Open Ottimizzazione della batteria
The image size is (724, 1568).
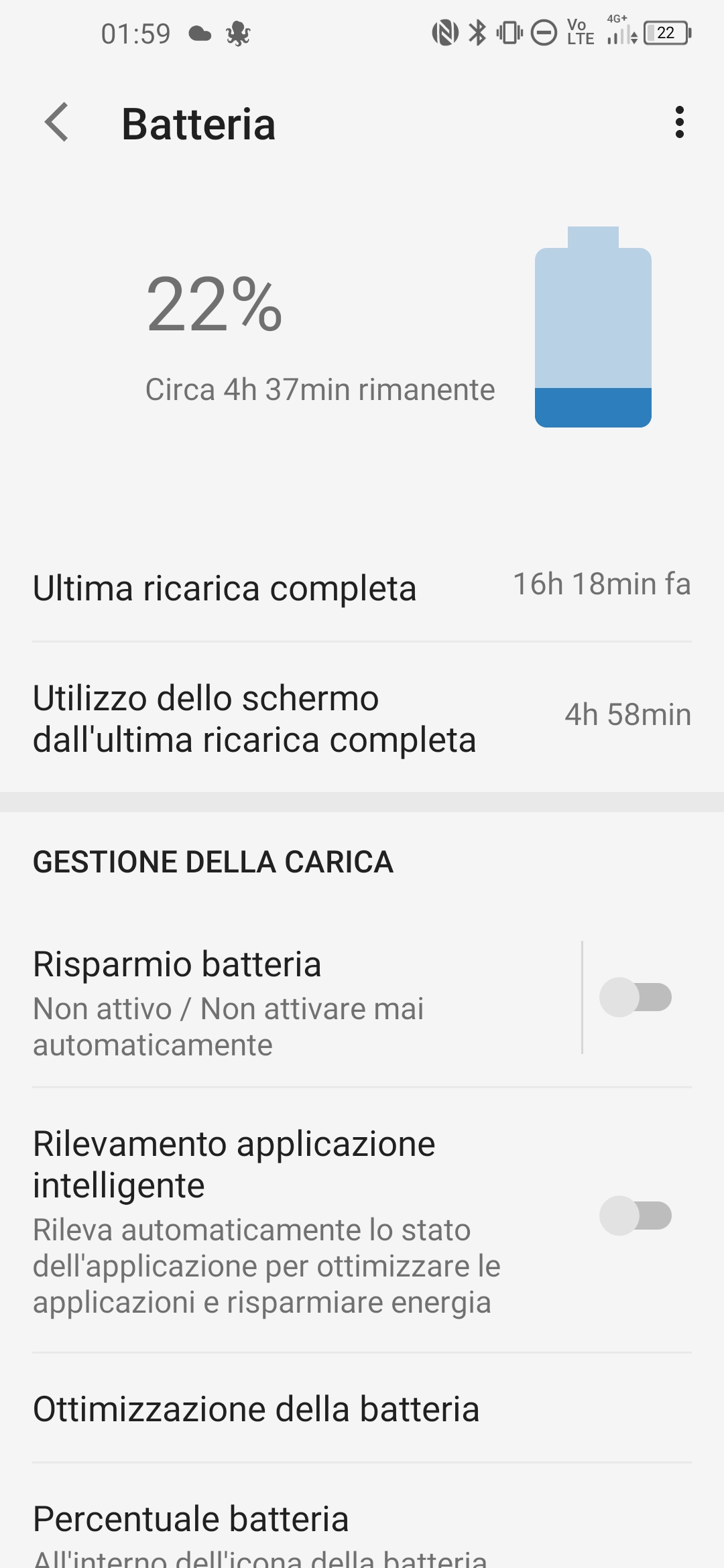[x=362, y=1408]
